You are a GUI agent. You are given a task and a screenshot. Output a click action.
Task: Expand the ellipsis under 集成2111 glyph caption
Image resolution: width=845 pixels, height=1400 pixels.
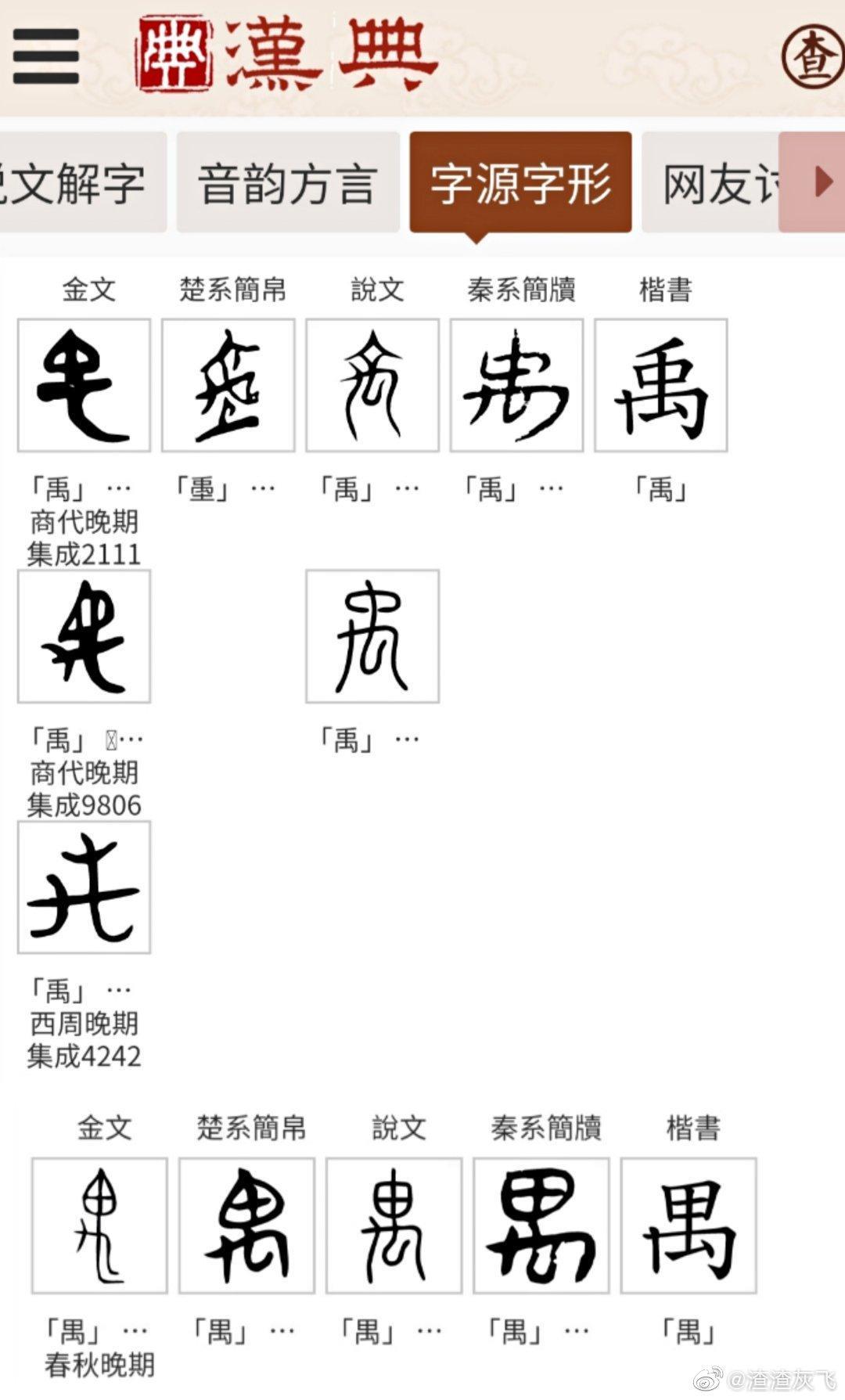(119, 490)
